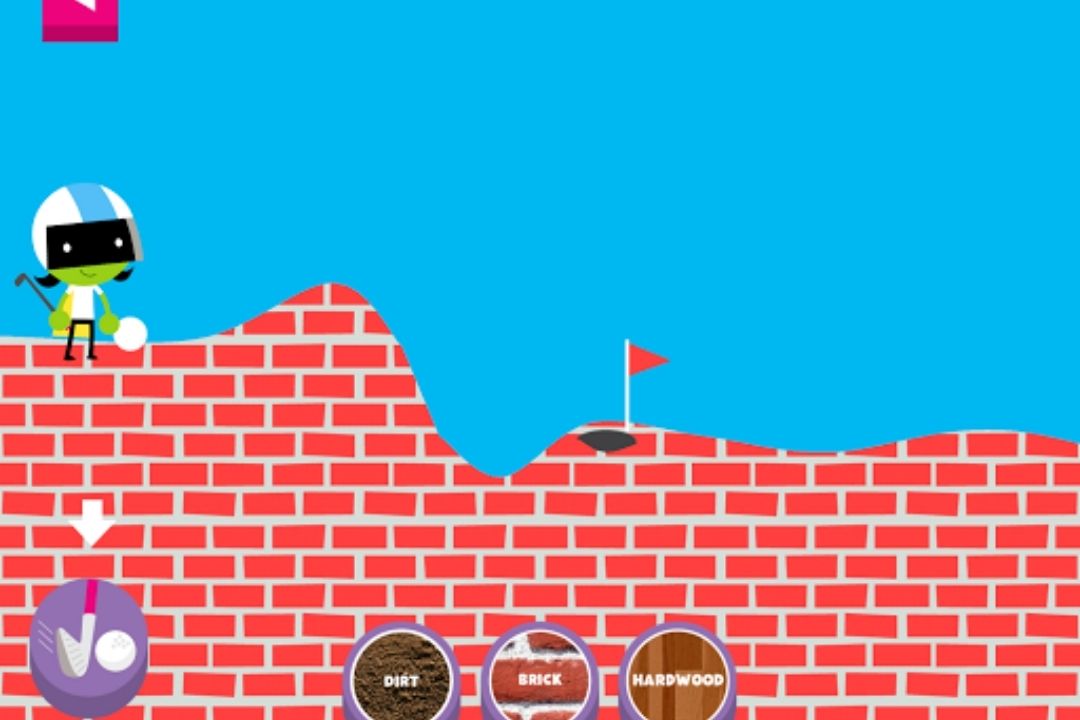Viewport: 1080px width, 720px height.
Task: Hit the golf swing button
Action: 89,645
